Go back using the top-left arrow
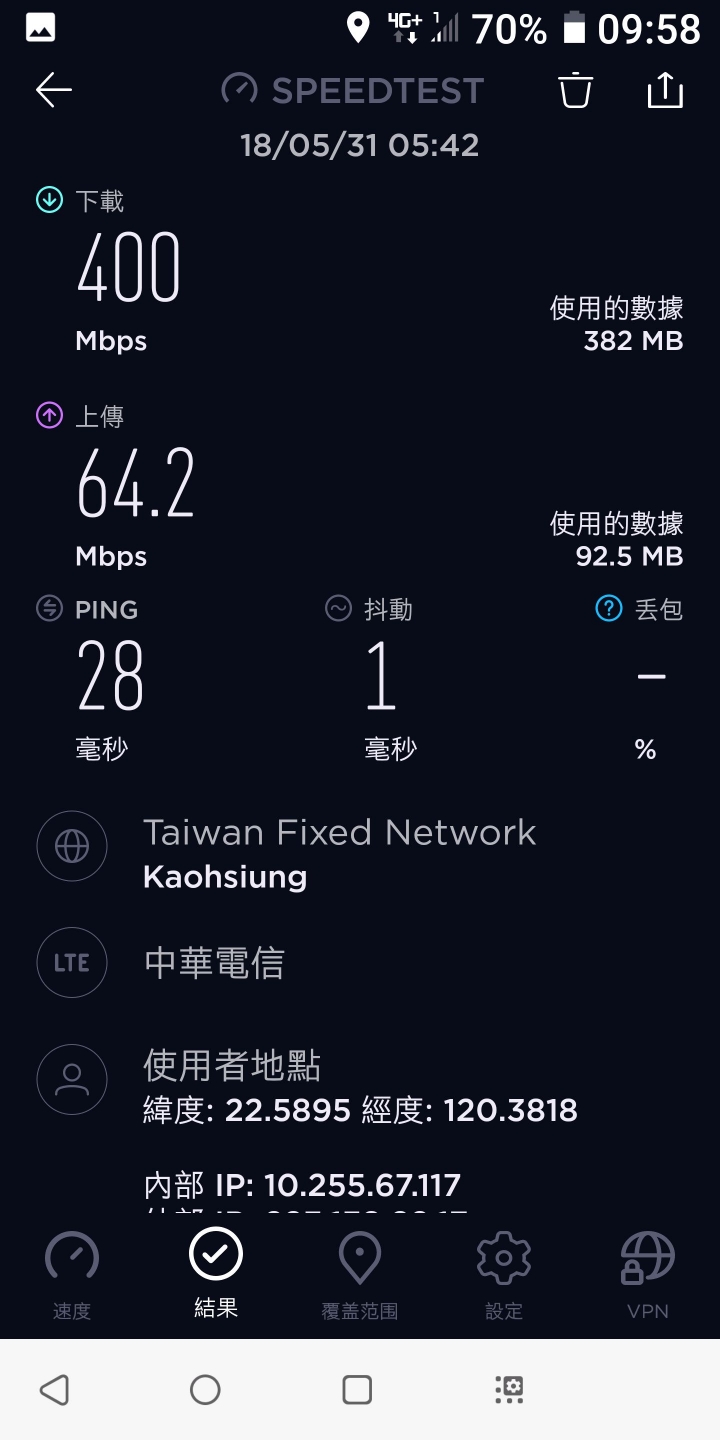The image size is (720, 1440). pos(54,90)
